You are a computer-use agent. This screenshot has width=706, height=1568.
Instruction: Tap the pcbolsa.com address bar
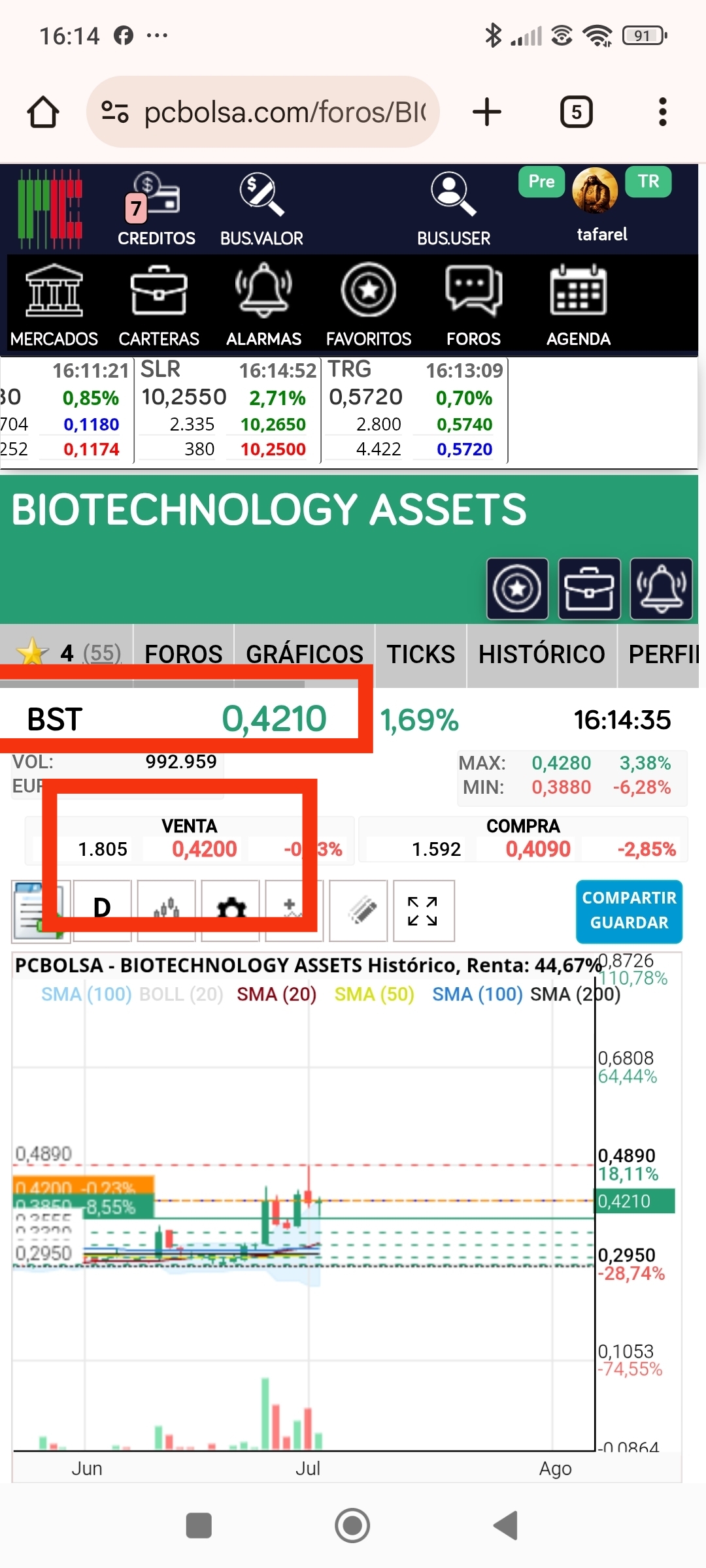pyautogui.click(x=263, y=112)
